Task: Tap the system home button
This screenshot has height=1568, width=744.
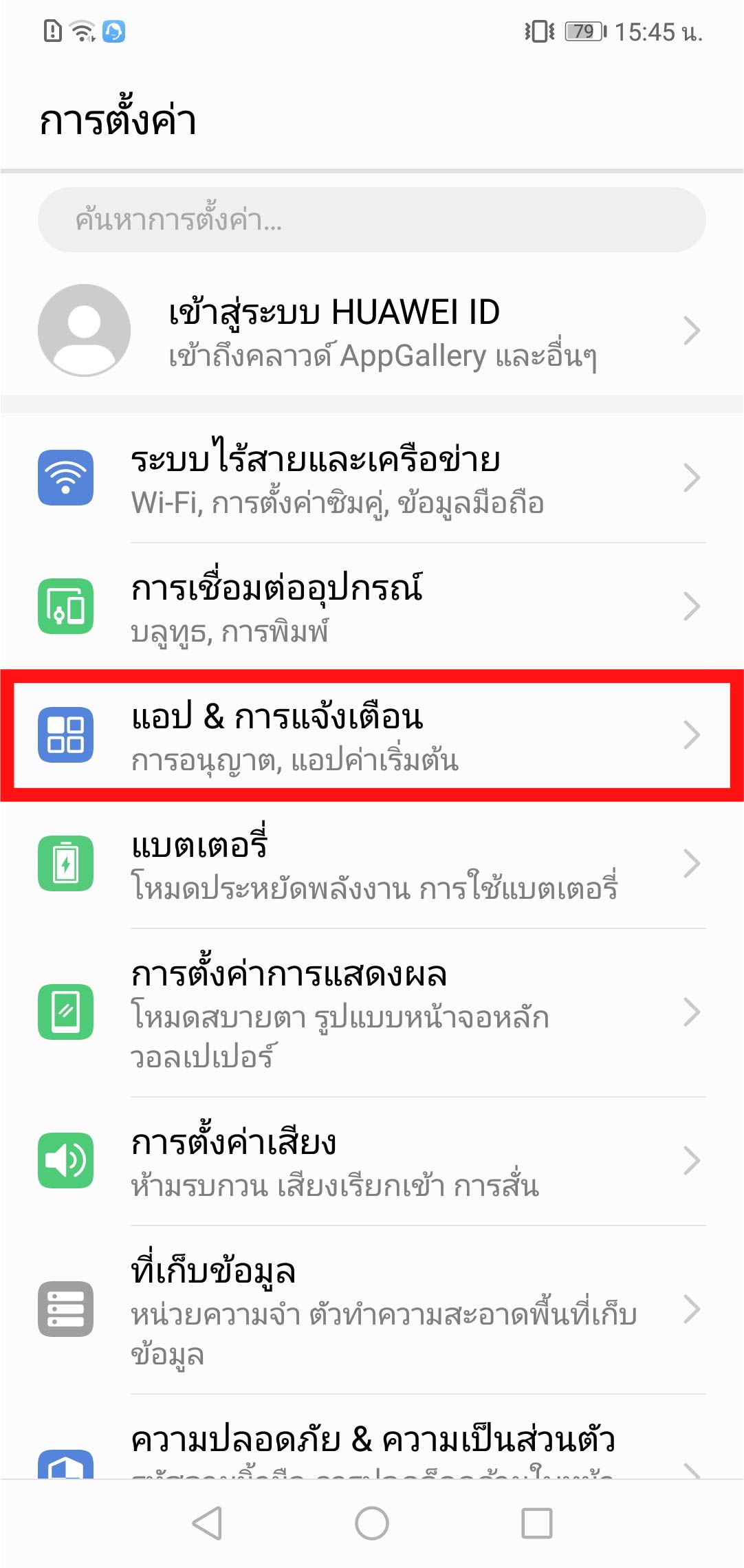Action: 372,1523
